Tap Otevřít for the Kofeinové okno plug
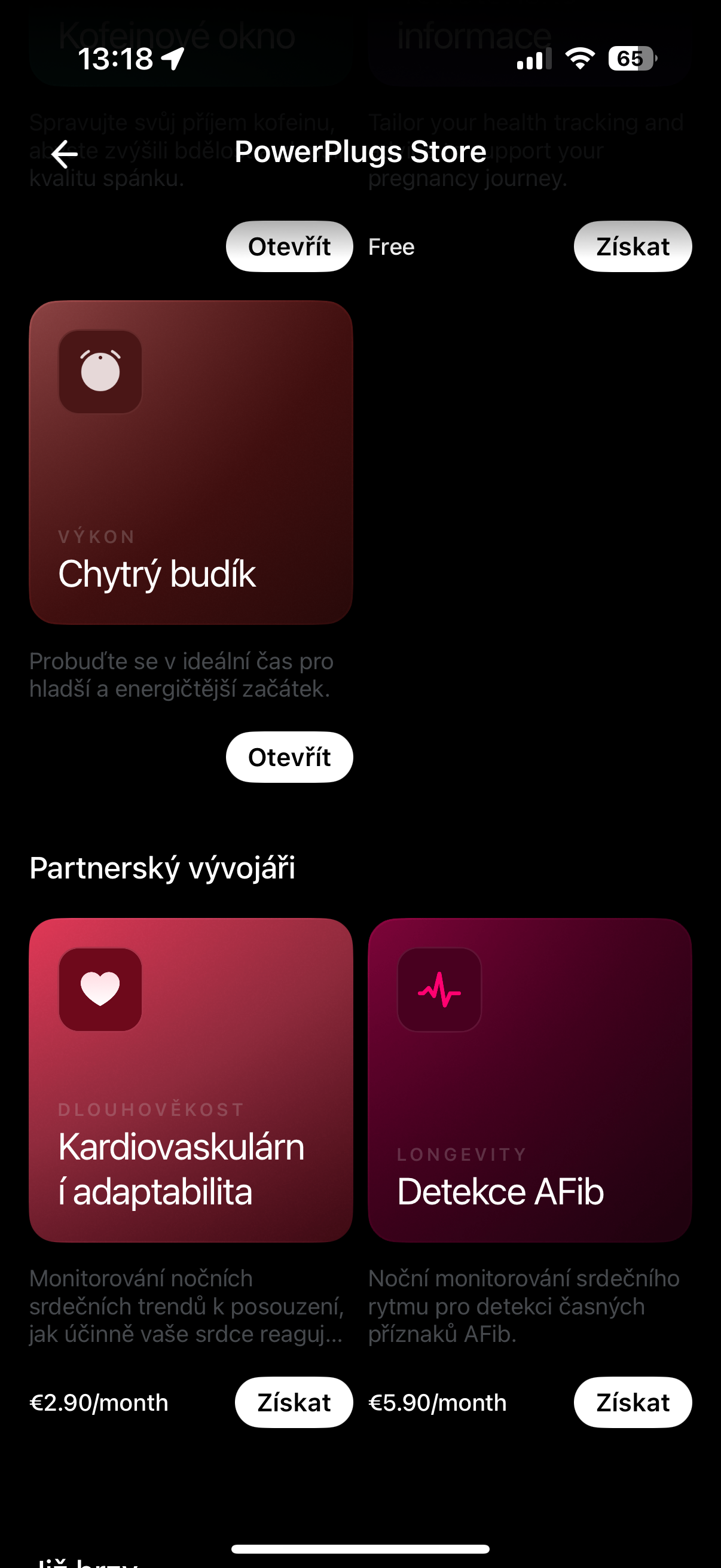Viewport: 721px width, 1568px height. [x=289, y=246]
